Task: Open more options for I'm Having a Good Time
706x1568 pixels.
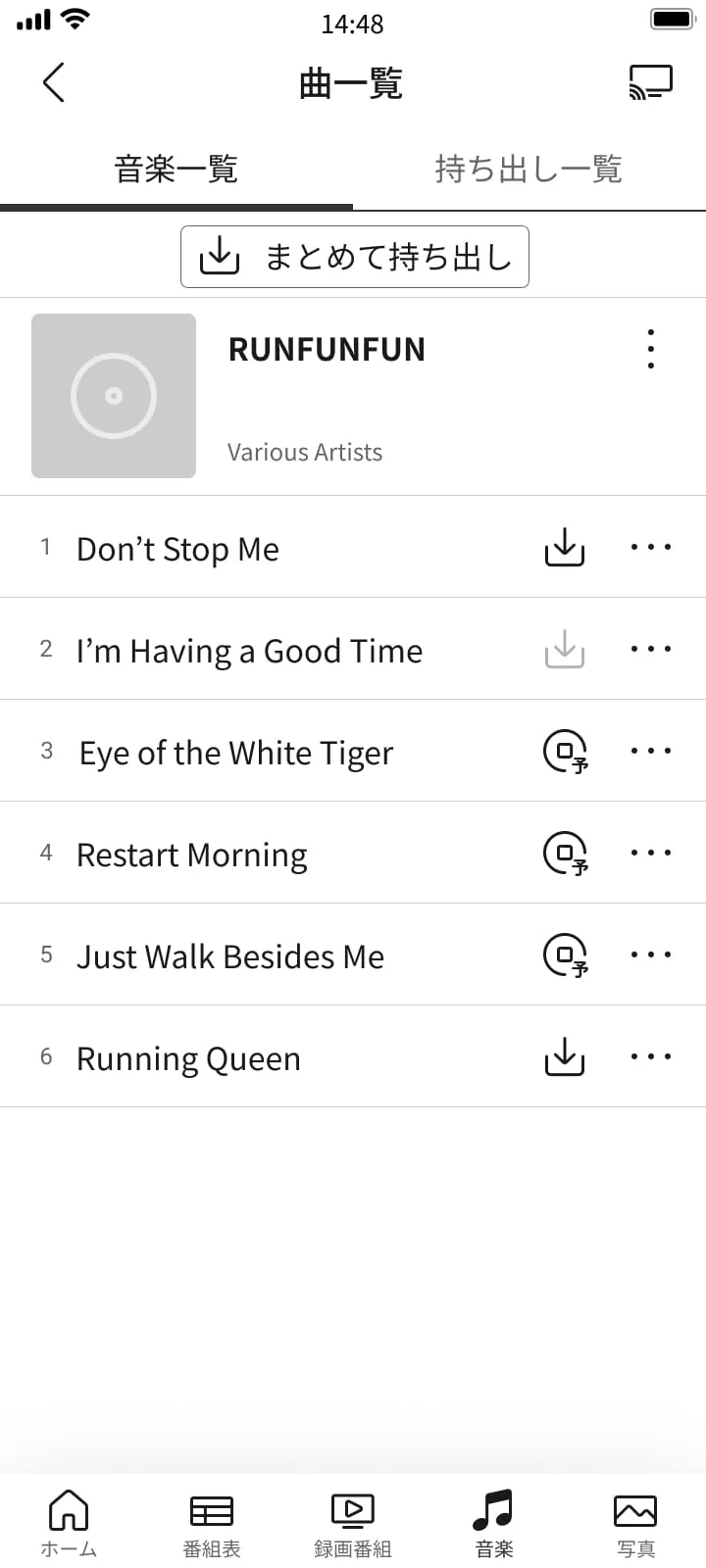Action: (651, 649)
